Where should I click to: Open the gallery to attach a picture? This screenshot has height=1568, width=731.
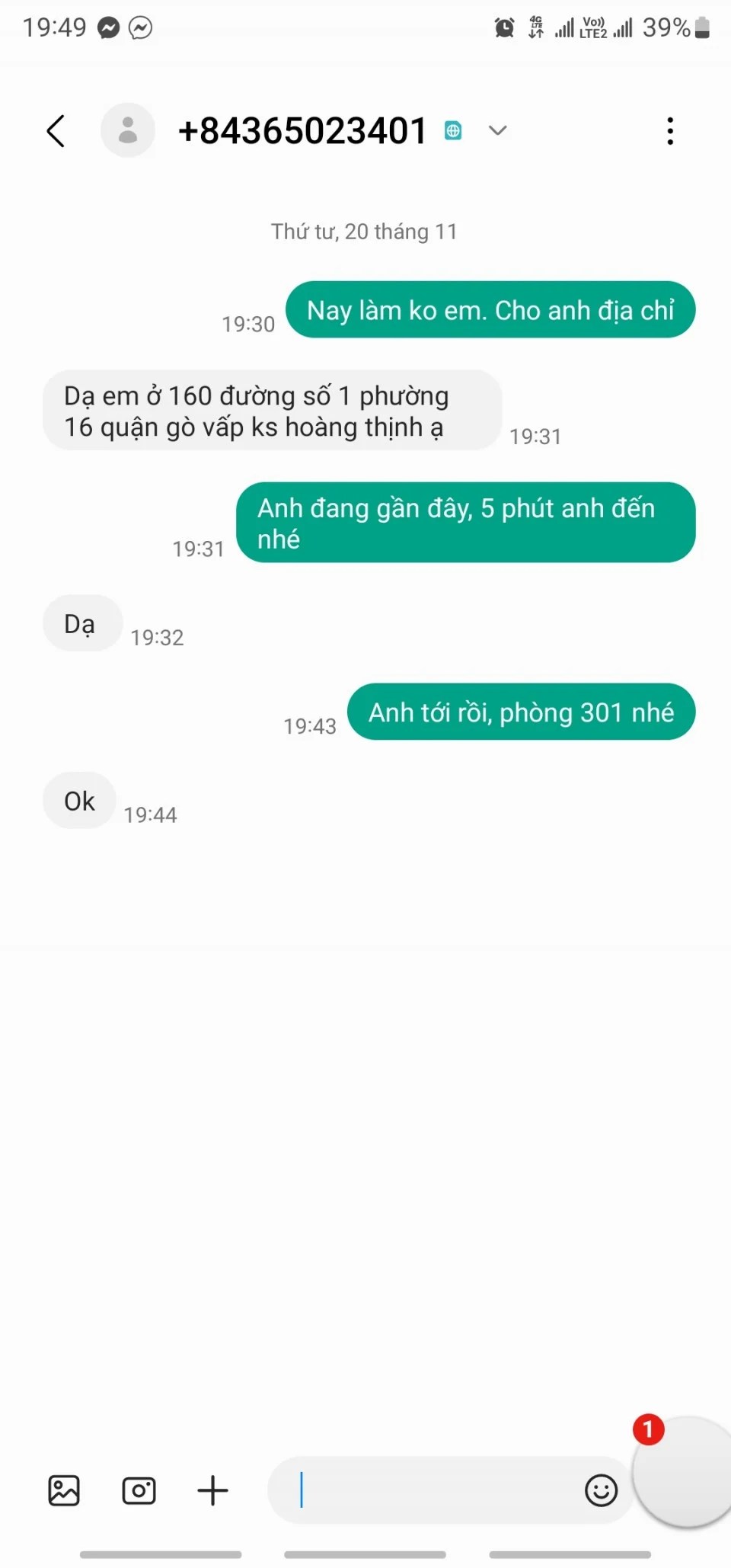tap(64, 1490)
